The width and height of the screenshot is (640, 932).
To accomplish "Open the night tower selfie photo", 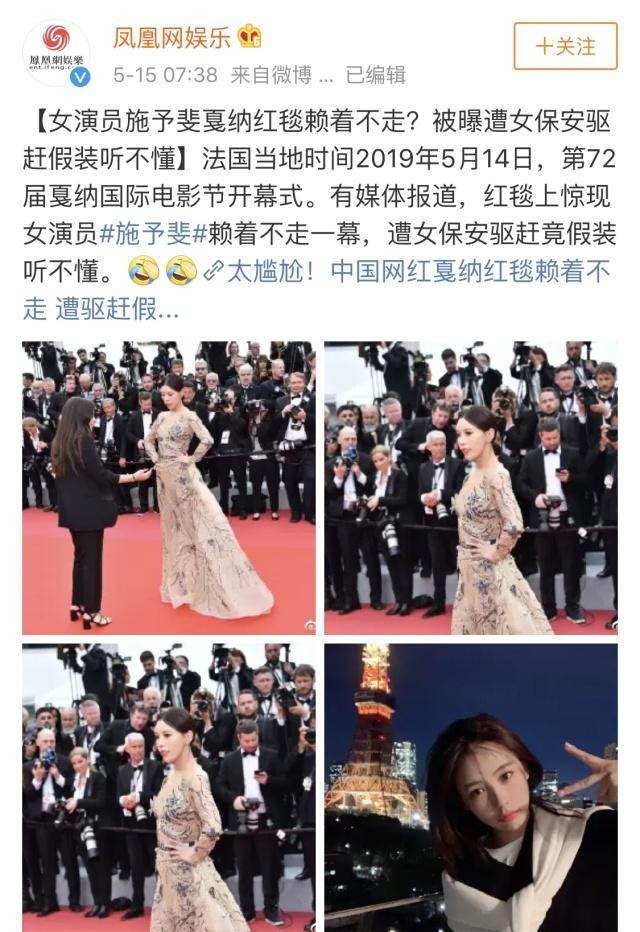I will pos(471,786).
